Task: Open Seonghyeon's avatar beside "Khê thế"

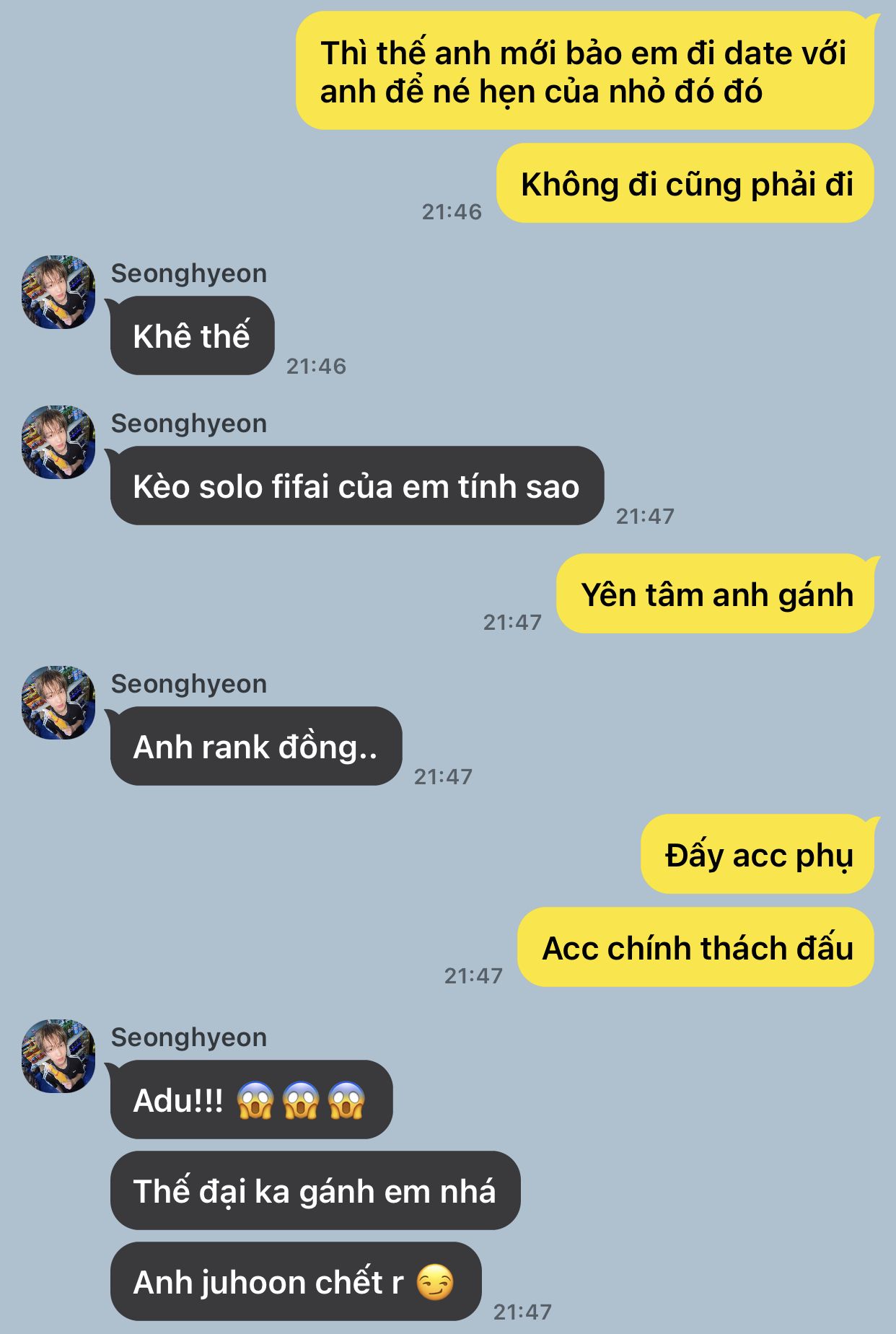Action: (x=58, y=292)
